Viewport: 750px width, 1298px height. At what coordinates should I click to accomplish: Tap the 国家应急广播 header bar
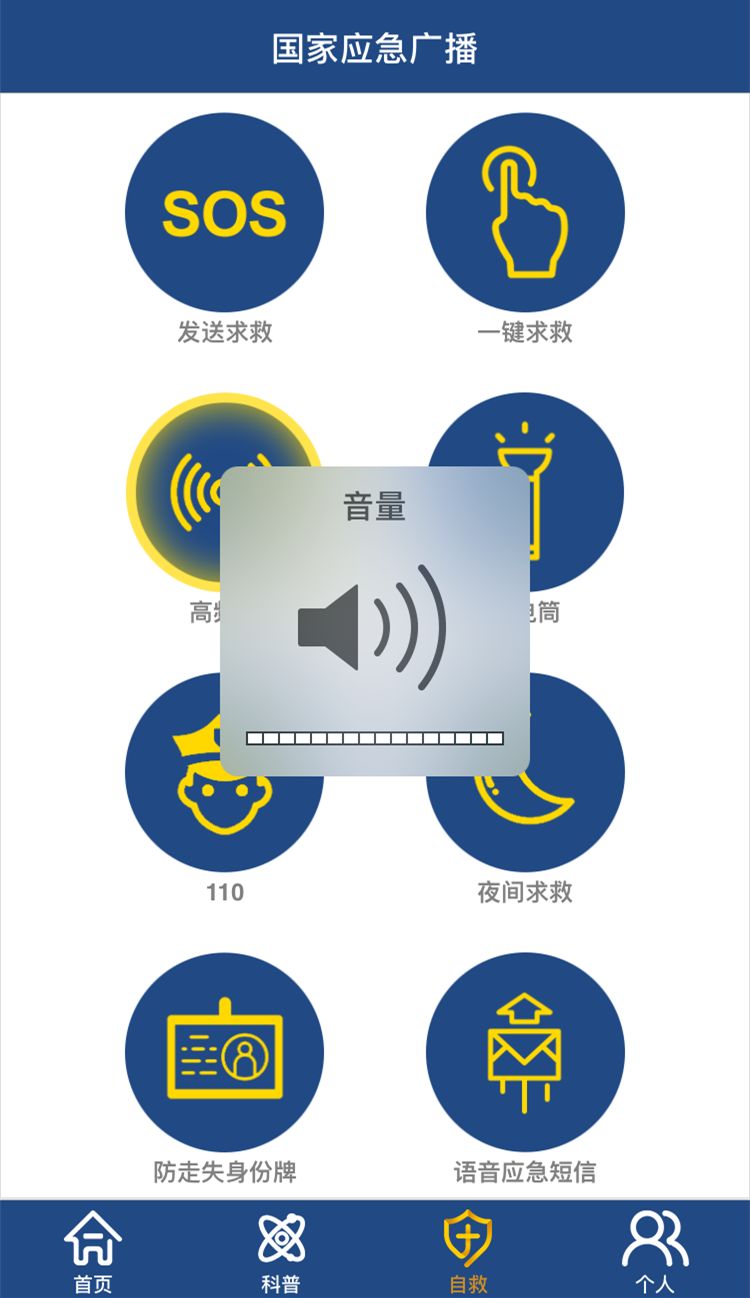point(375,45)
